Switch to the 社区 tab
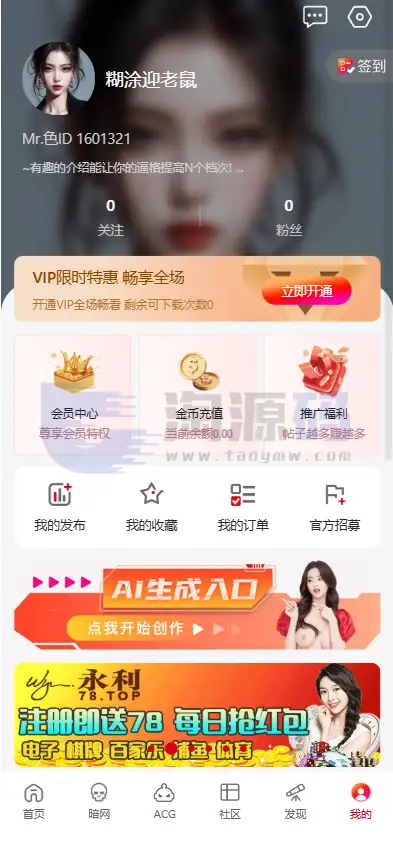This screenshot has height=850, width=393. pyautogui.click(x=230, y=801)
